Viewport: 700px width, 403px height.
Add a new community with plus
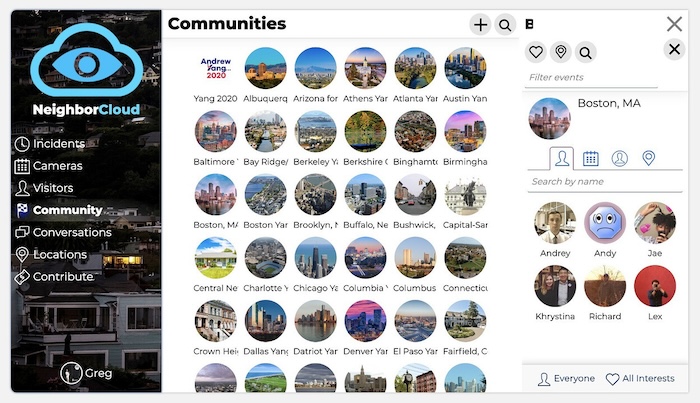(481, 25)
